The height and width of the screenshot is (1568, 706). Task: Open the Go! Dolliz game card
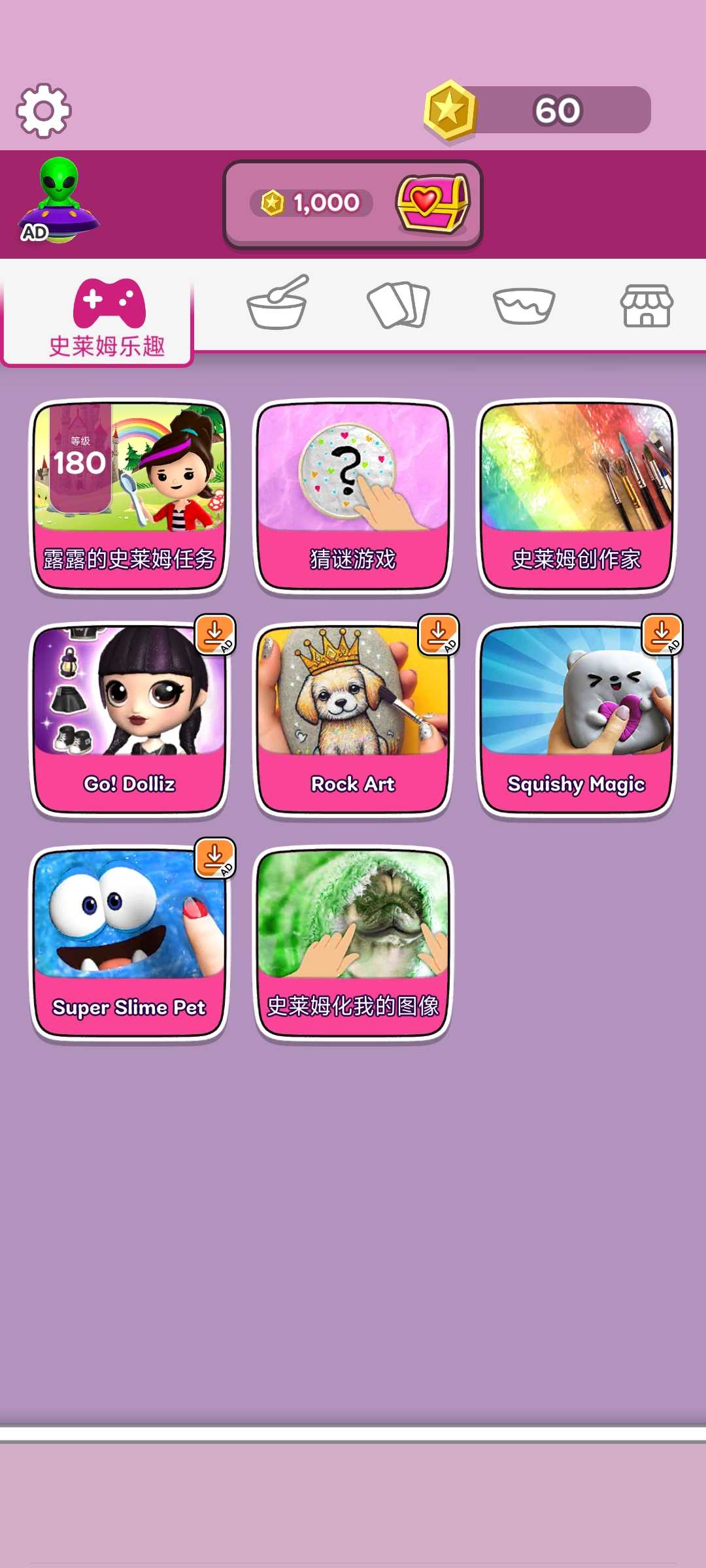click(x=129, y=719)
